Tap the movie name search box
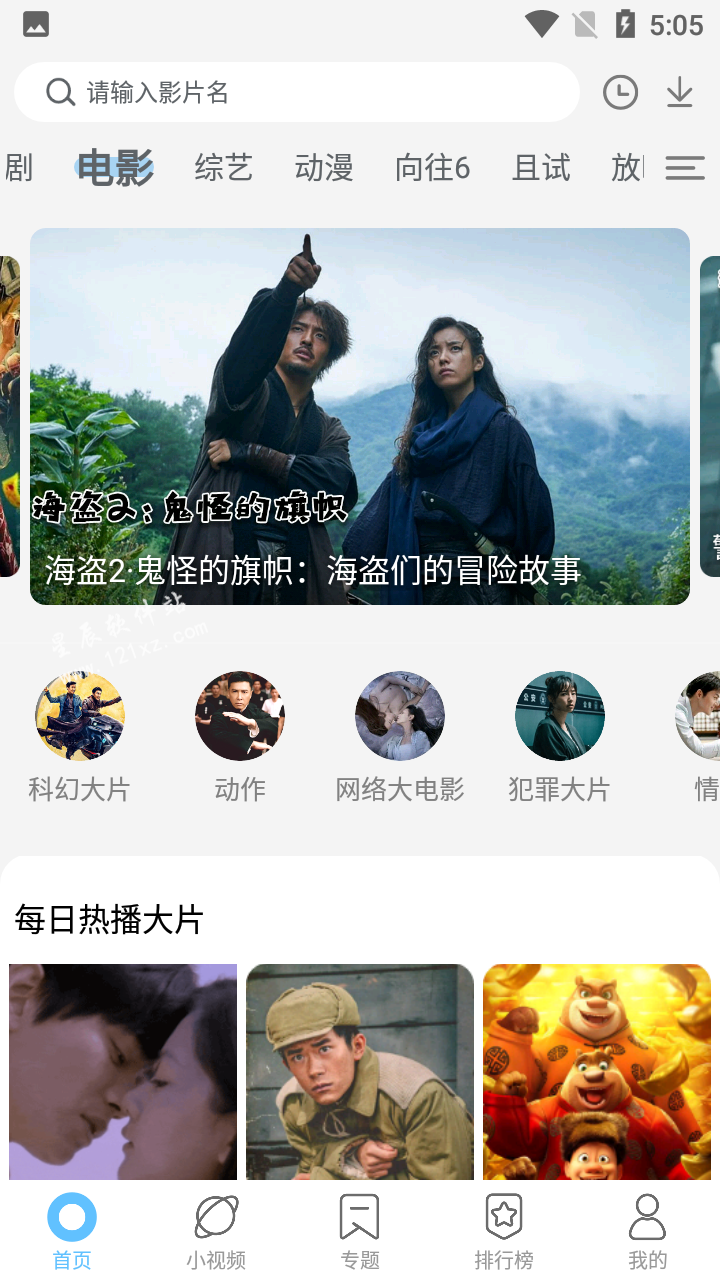This screenshot has height=1280, width=720. [x=300, y=93]
